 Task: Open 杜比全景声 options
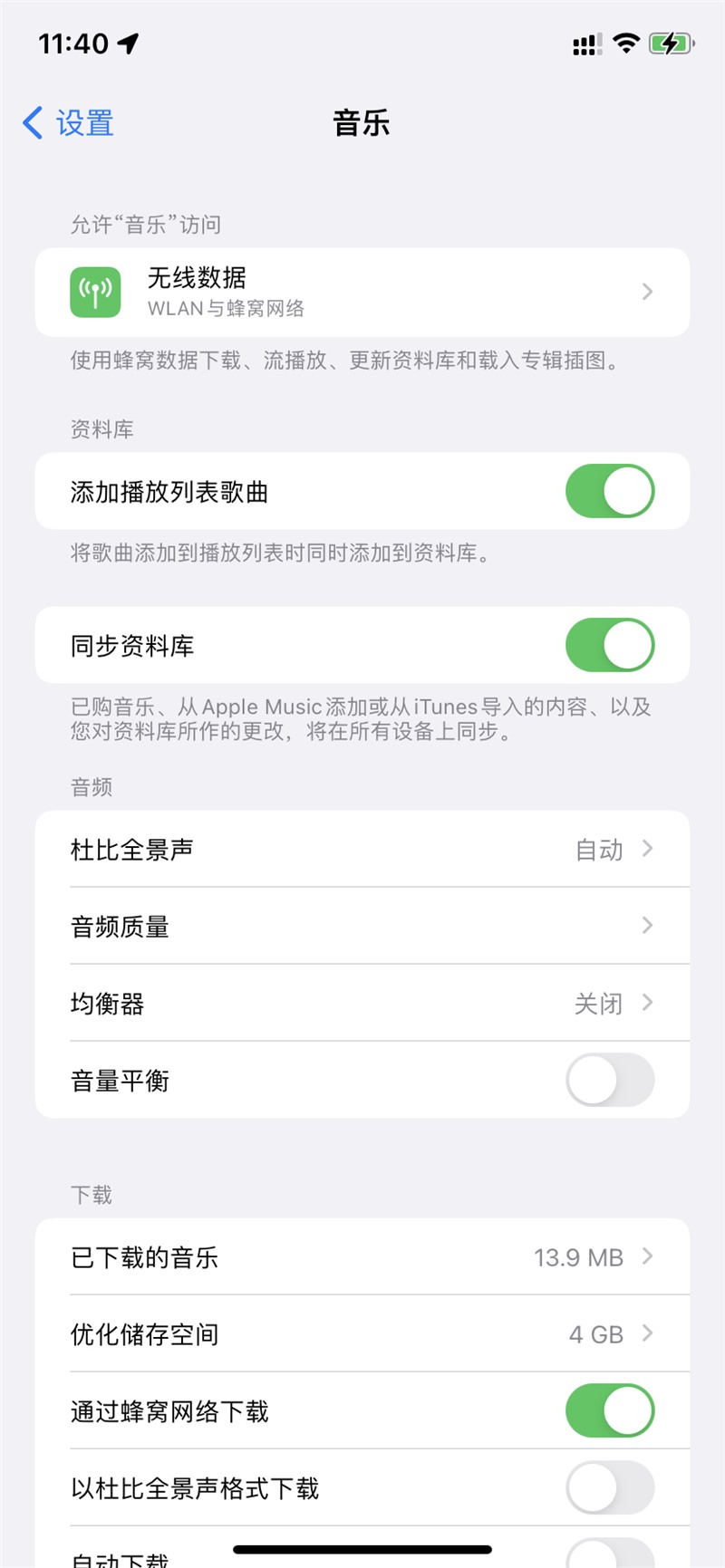(x=362, y=850)
